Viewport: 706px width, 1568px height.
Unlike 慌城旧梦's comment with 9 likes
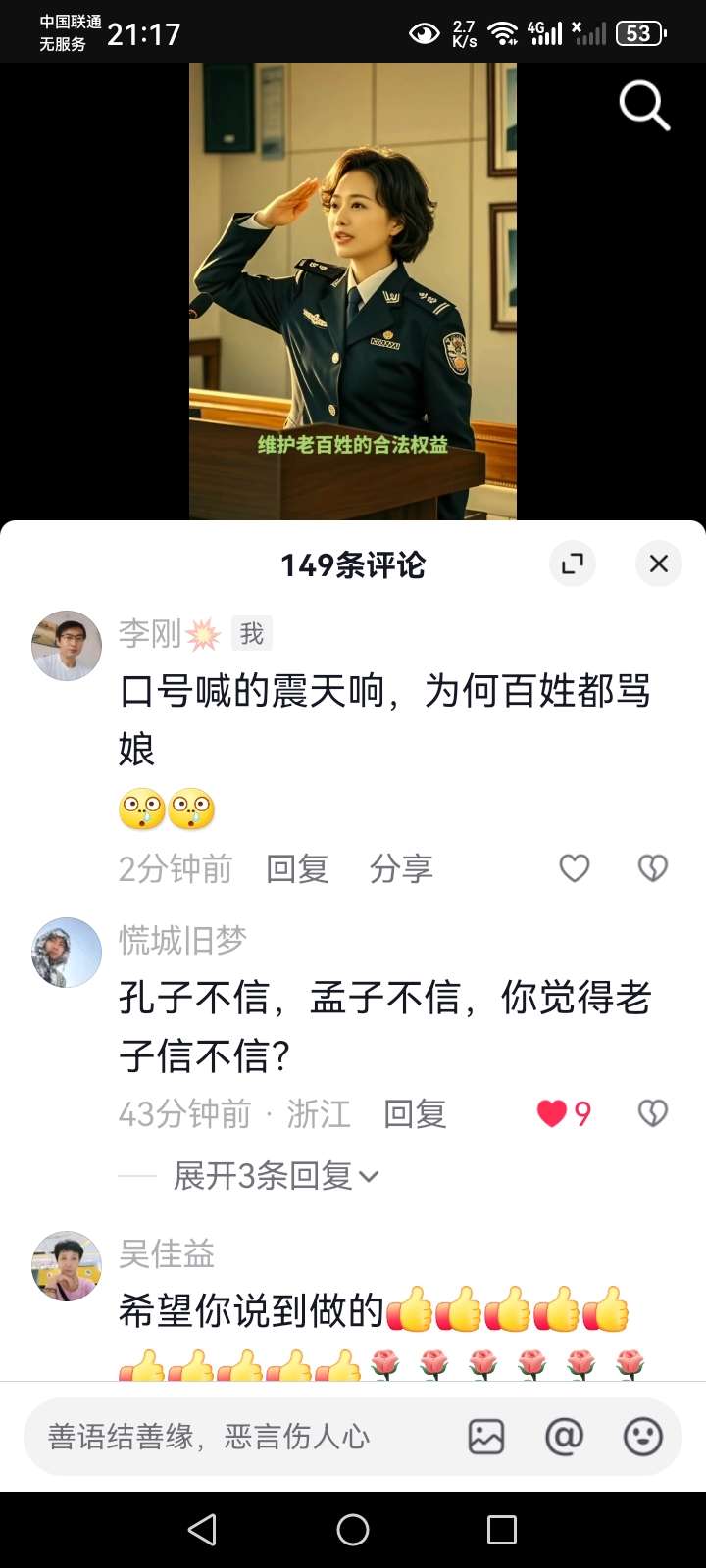pyautogui.click(x=552, y=1114)
